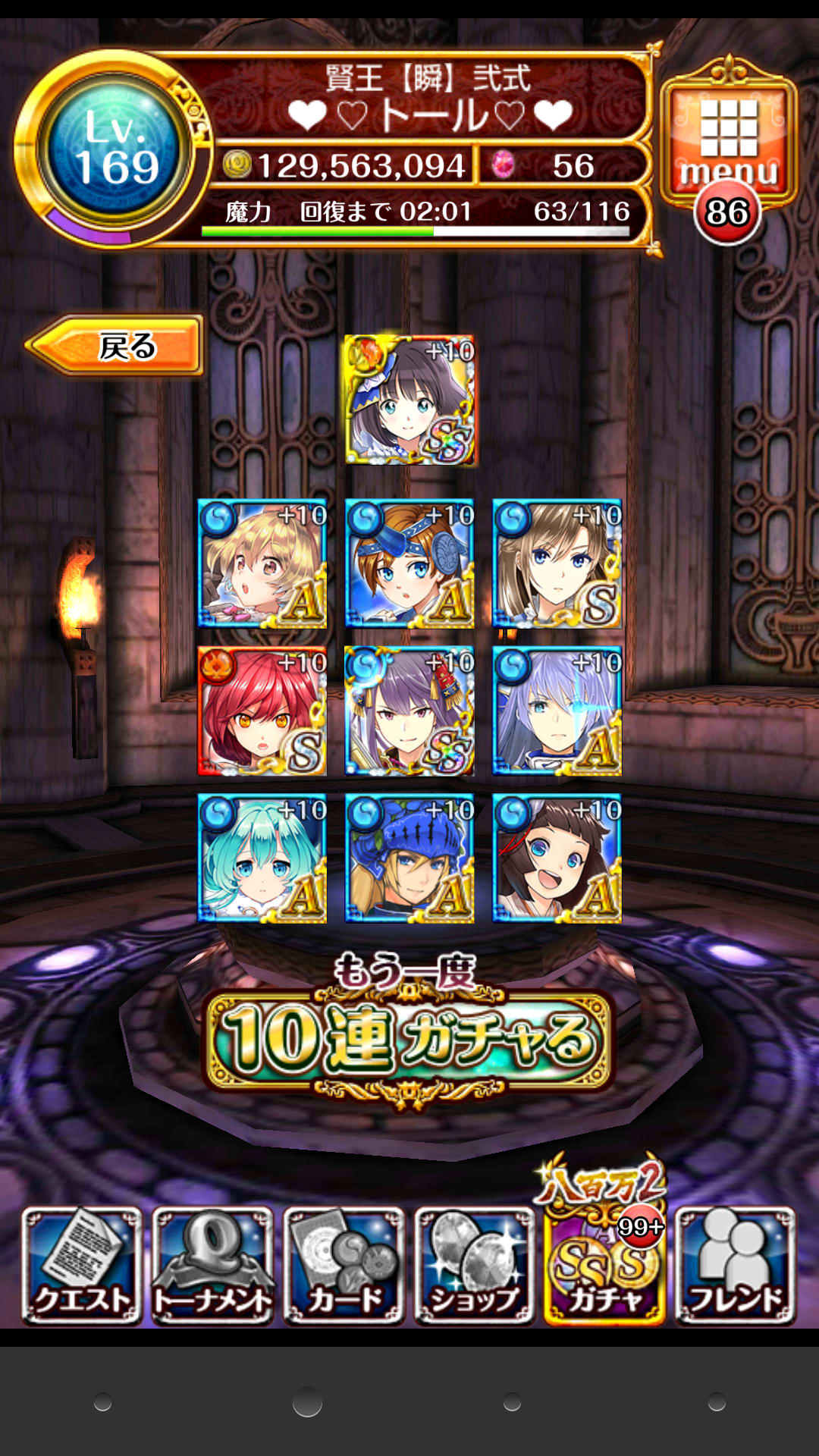Open the トーナメント tab
The height and width of the screenshot is (1456, 819).
[x=212, y=1266]
